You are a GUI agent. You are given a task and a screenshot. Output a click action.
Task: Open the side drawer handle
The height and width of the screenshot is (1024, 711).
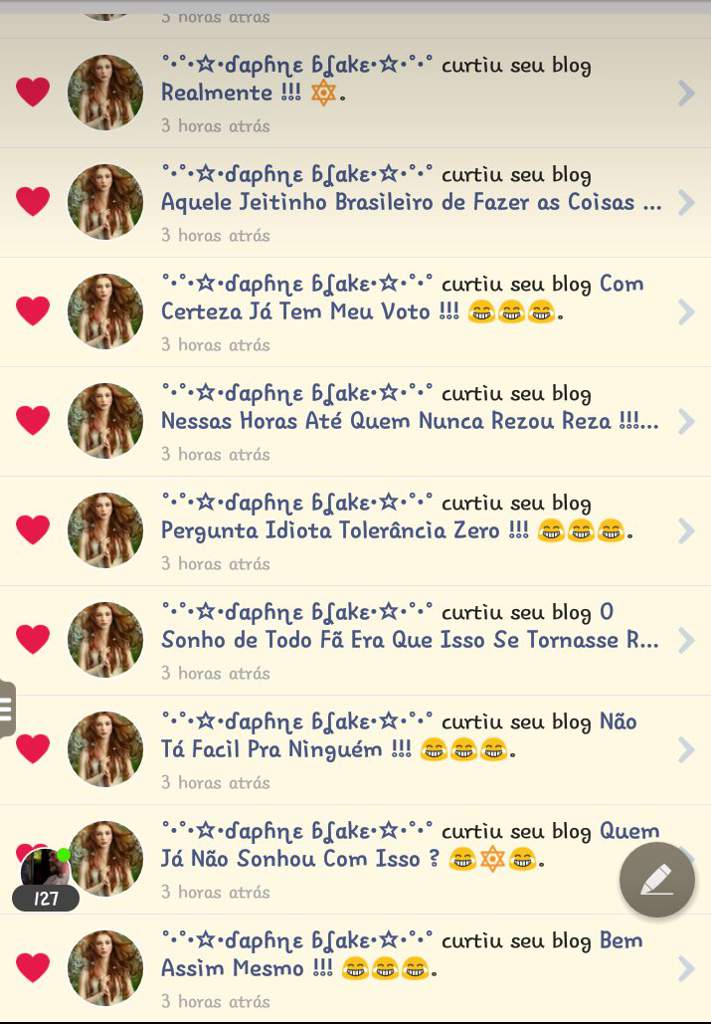[x=7, y=708]
